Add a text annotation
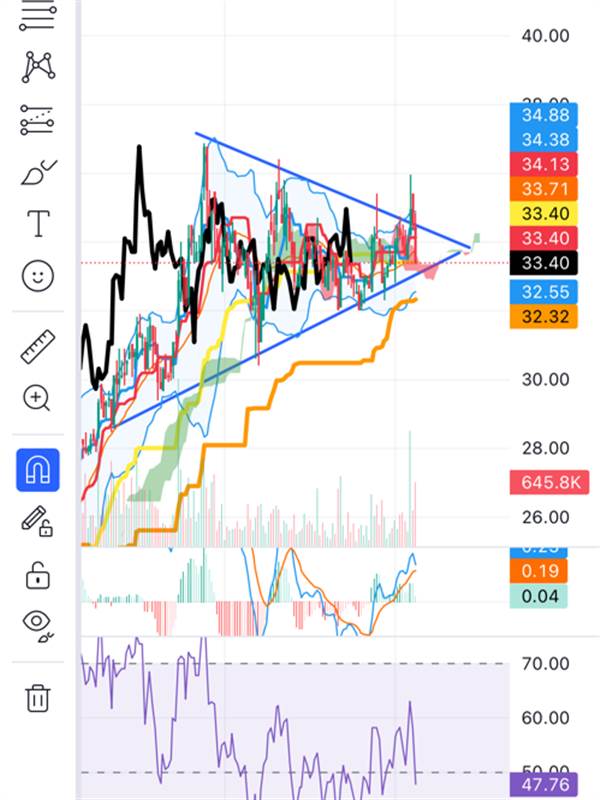 click(38, 224)
